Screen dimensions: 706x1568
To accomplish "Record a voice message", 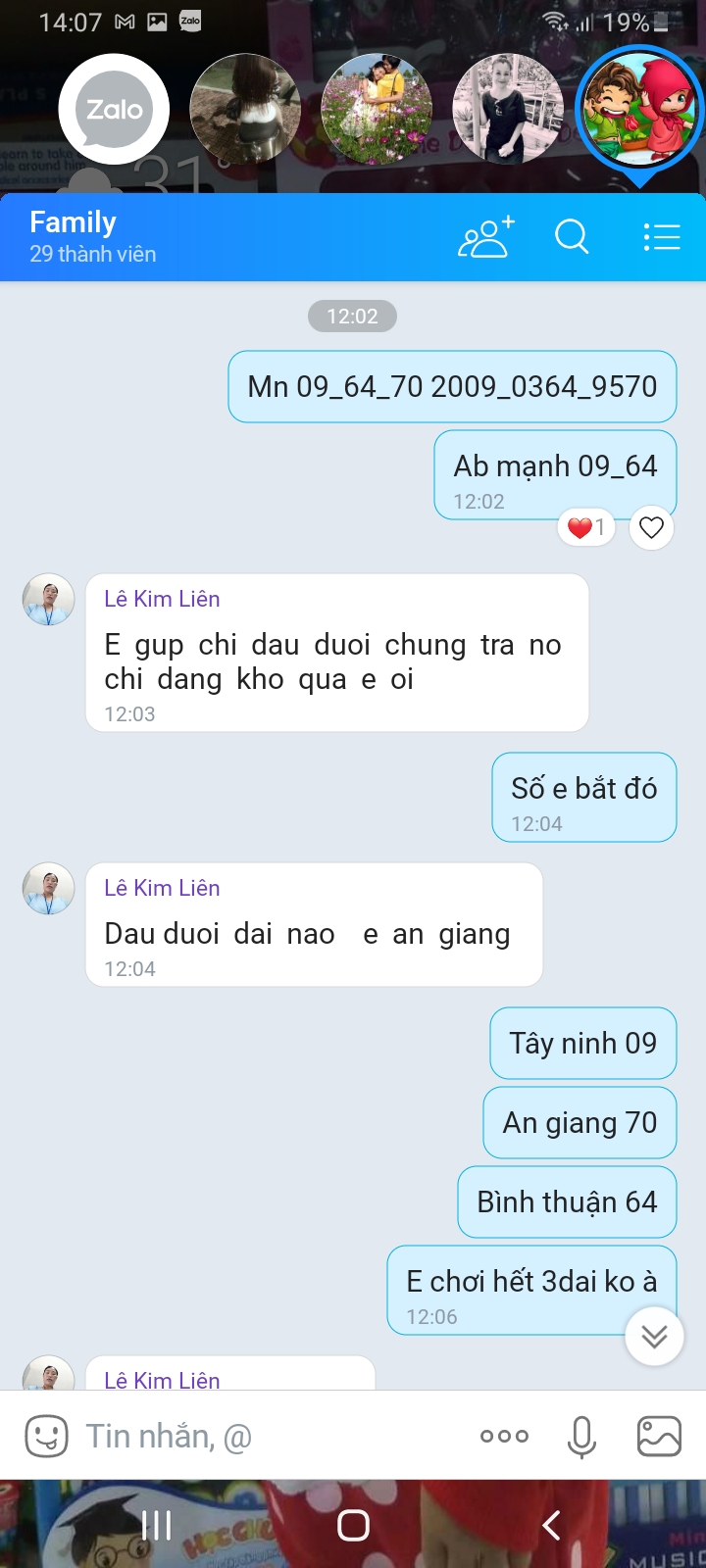I will coord(581,1437).
